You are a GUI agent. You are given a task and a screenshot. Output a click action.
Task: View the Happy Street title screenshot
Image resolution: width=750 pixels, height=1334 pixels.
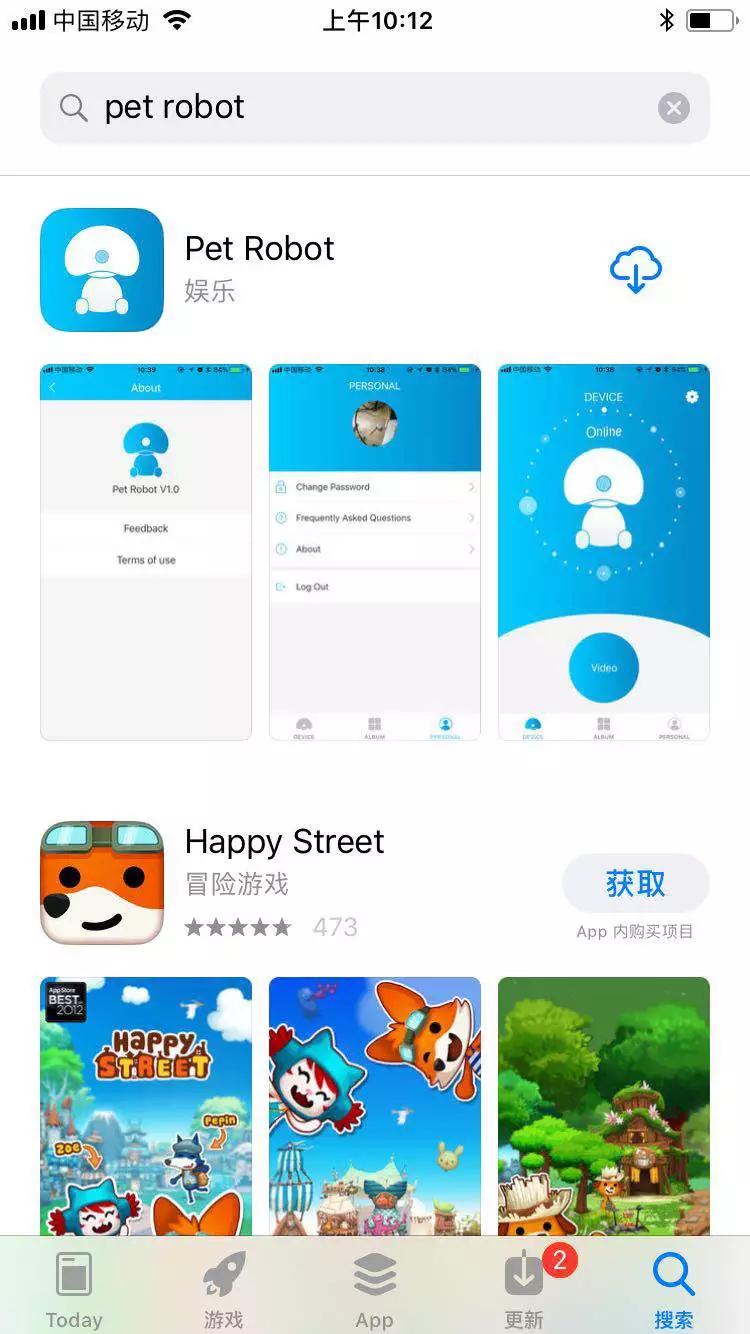[146, 1105]
